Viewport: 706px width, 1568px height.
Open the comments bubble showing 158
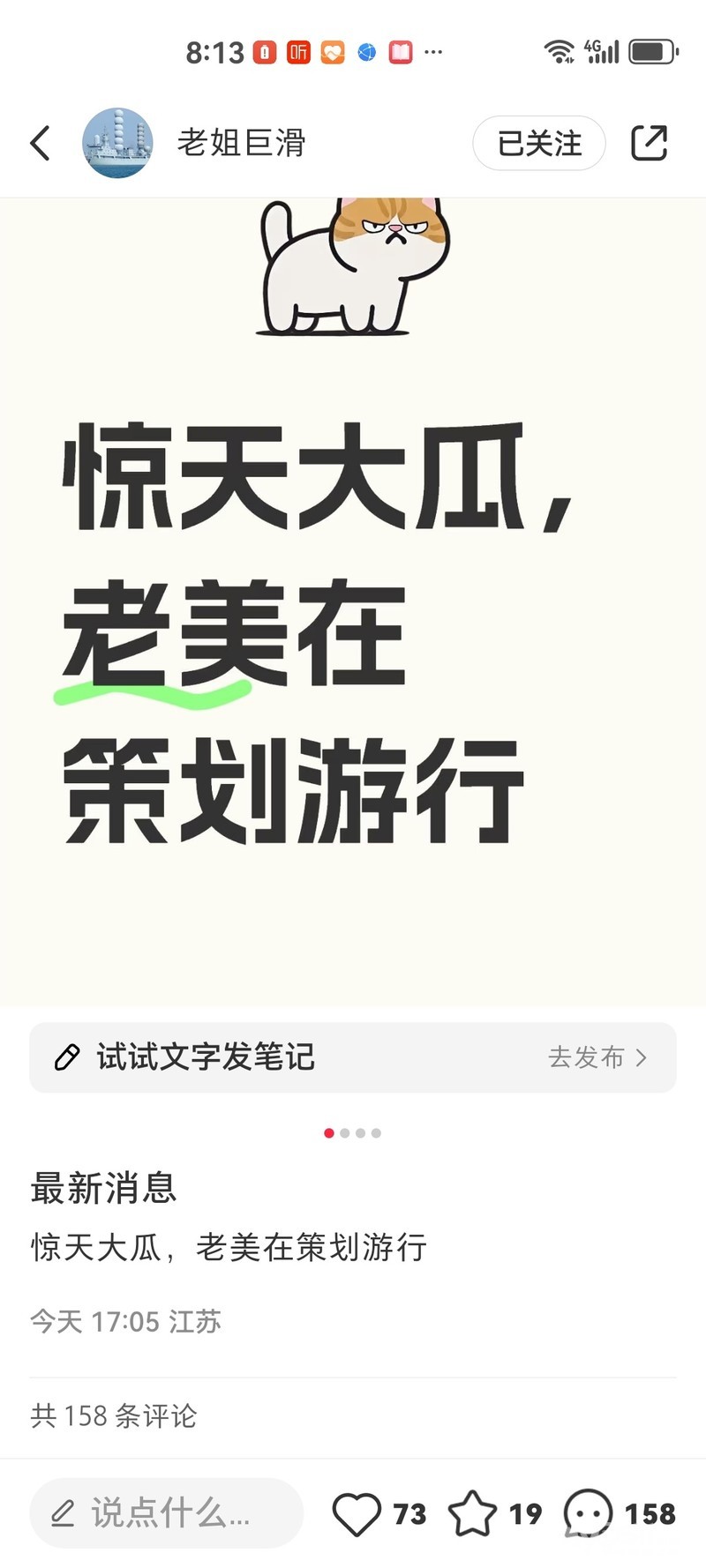click(x=588, y=1513)
